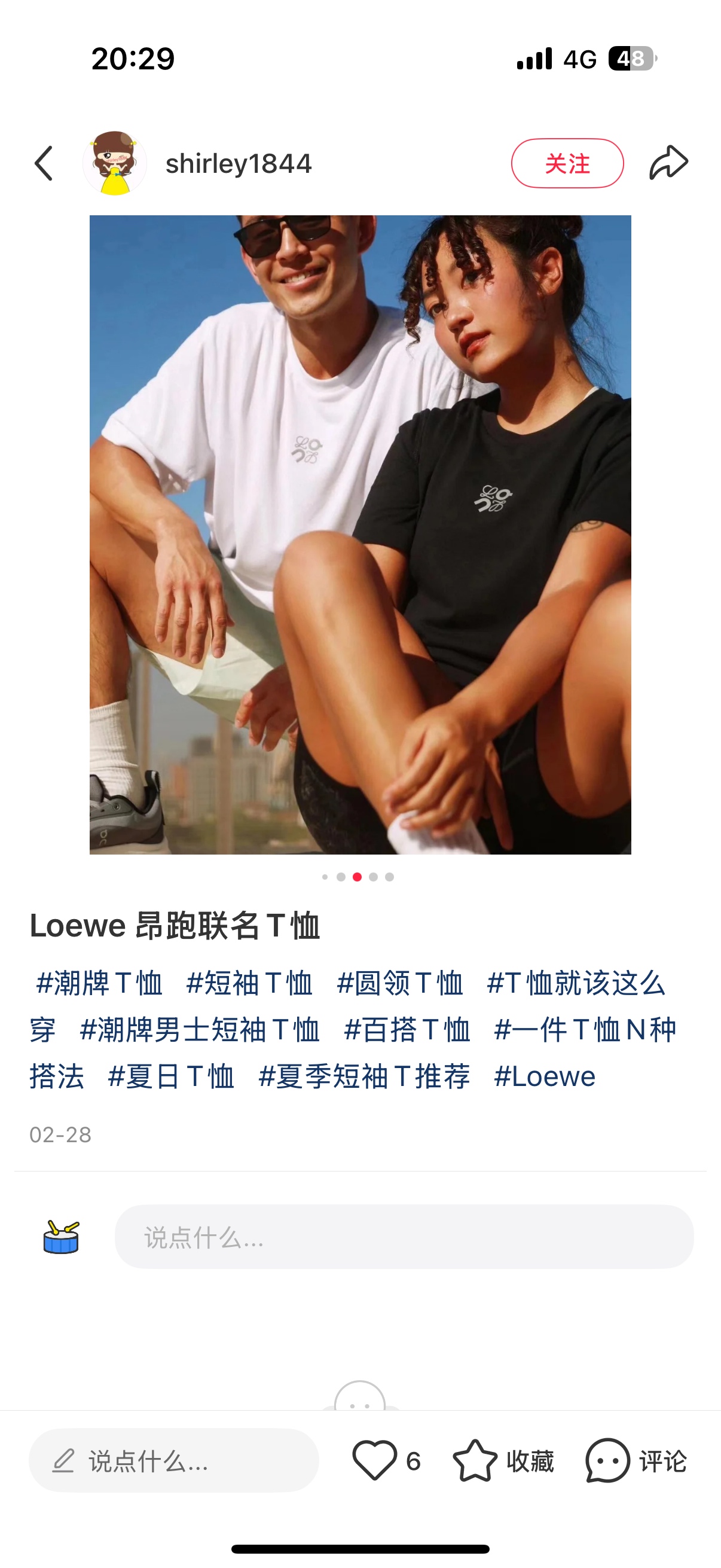Follow shirley1844 with the 关注 button
The image size is (721, 1568).
tap(567, 163)
